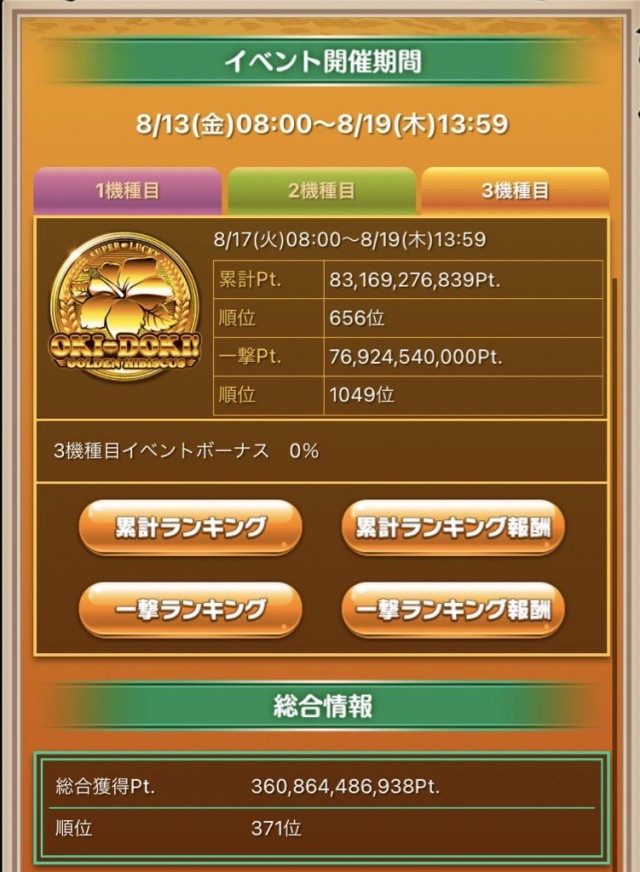This screenshot has width=640, height=872.
Task: Switch to the 1機種目 tab
Action: click(127, 191)
